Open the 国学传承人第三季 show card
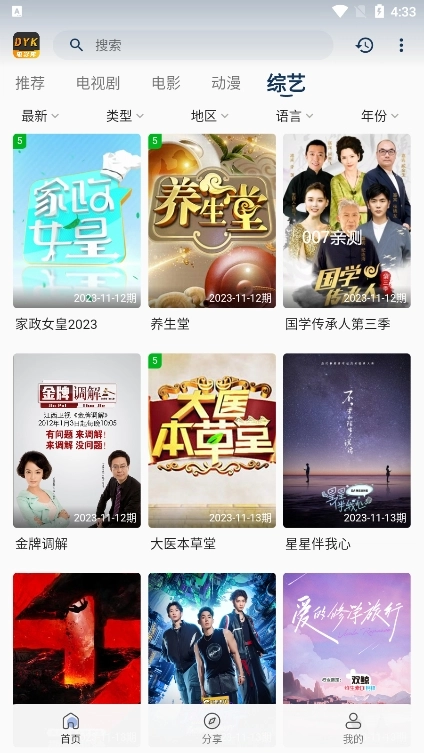Image resolution: width=424 pixels, height=753 pixels. 347,233
